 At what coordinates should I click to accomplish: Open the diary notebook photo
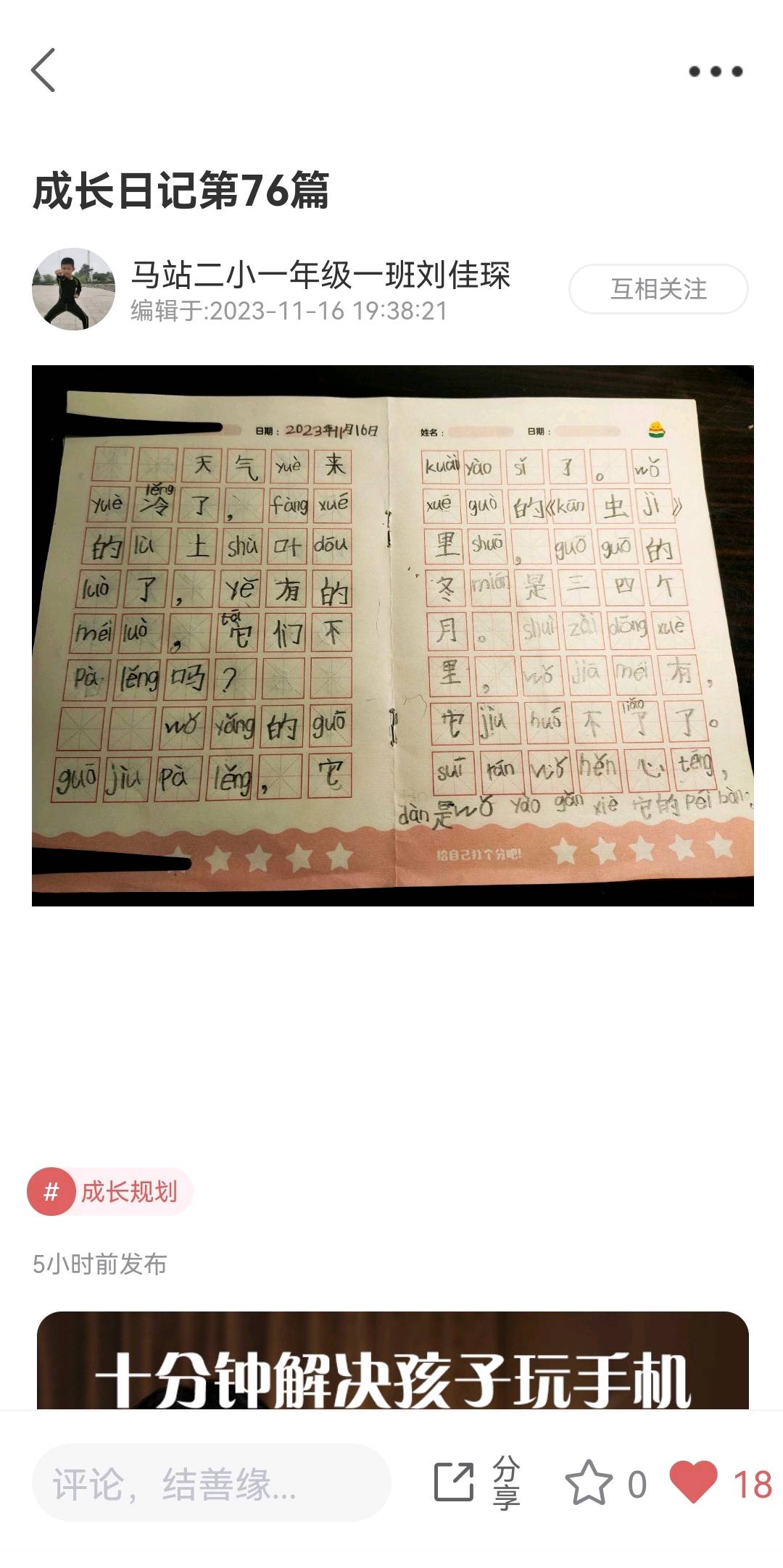[x=392, y=635]
